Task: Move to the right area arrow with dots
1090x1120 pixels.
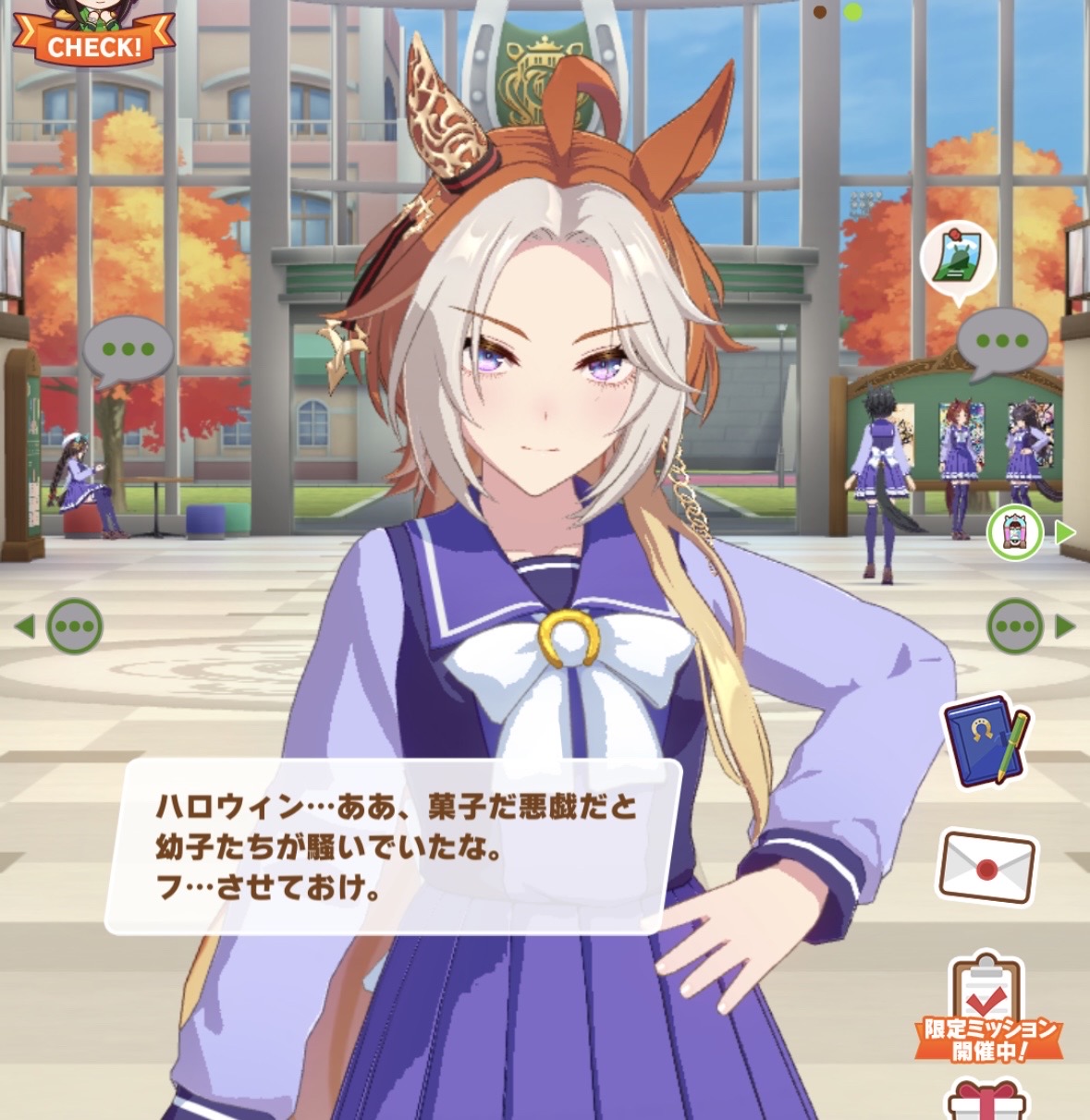Action: [x=1029, y=627]
